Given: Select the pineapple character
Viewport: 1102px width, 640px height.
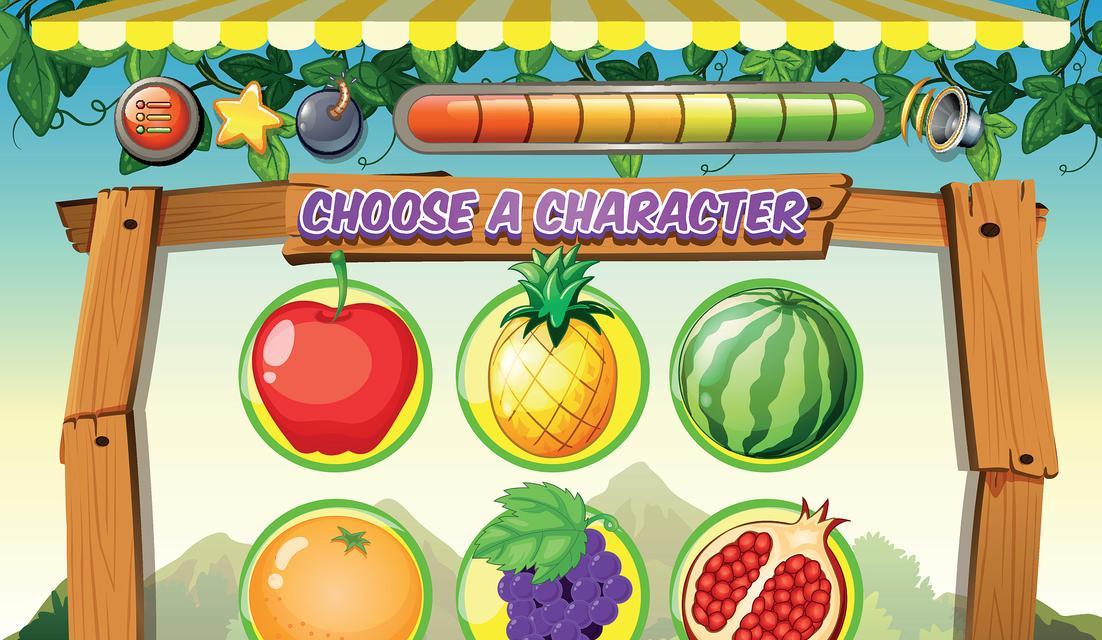Looking at the screenshot, I should pos(553,372).
